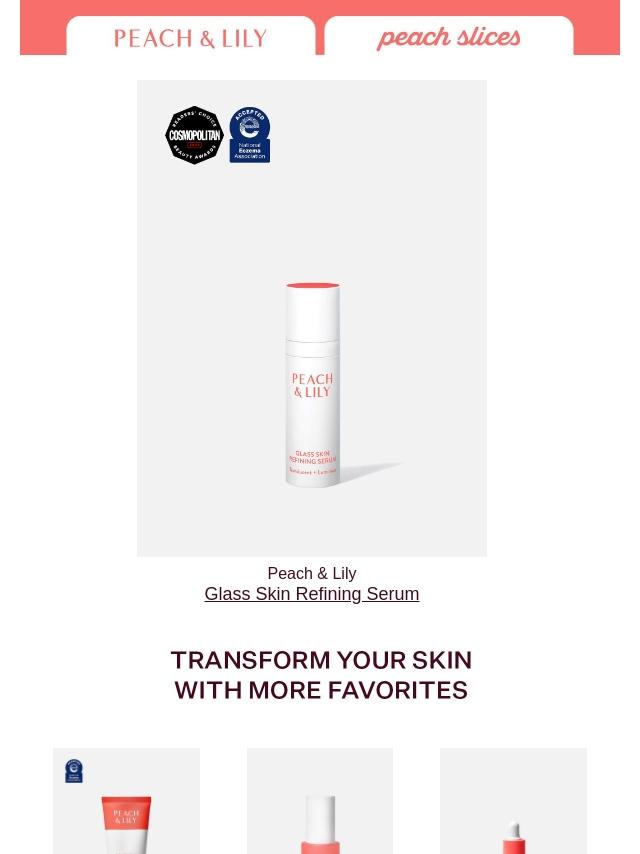This screenshot has height=854, width=640.
Task: Switch to the Peach Slices tab
Action: tap(449, 36)
